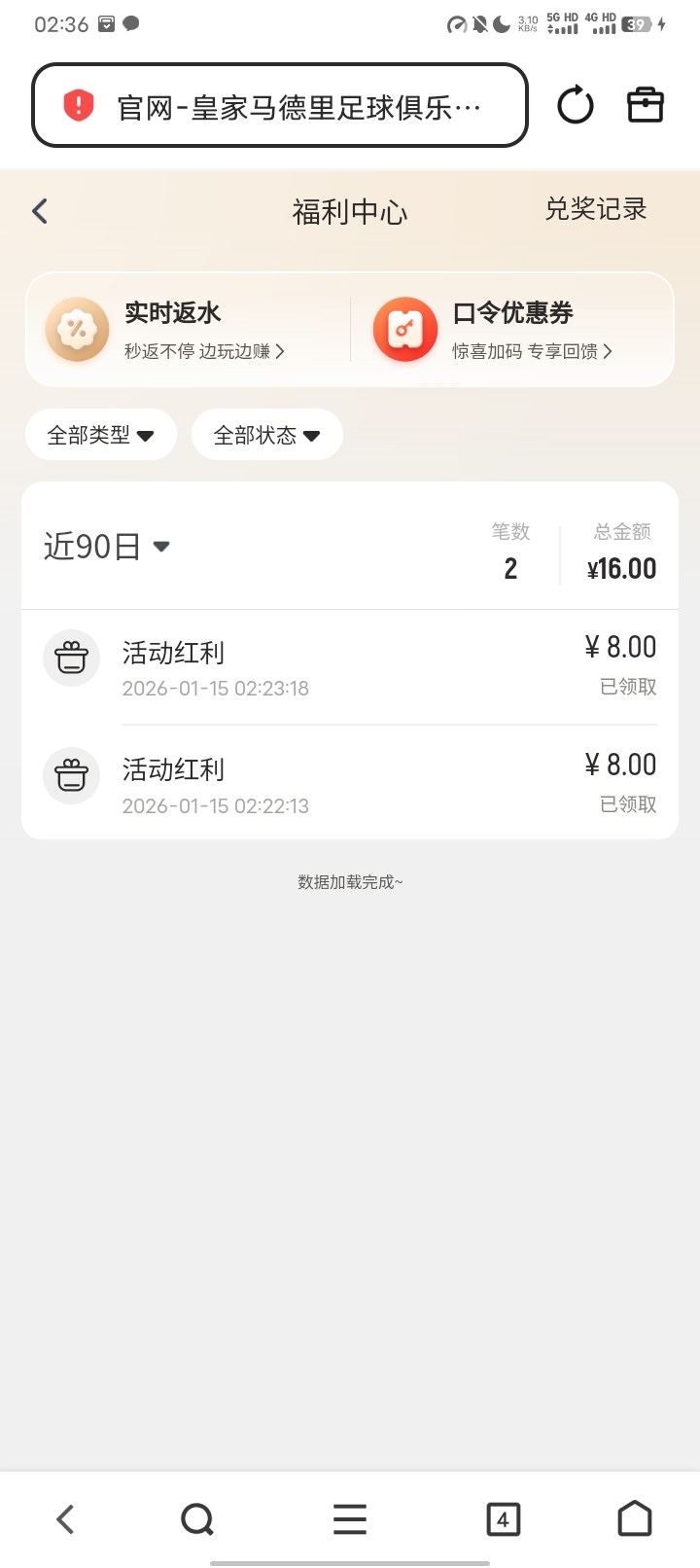
Task: Open browser search
Action: (x=197, y=1518)
